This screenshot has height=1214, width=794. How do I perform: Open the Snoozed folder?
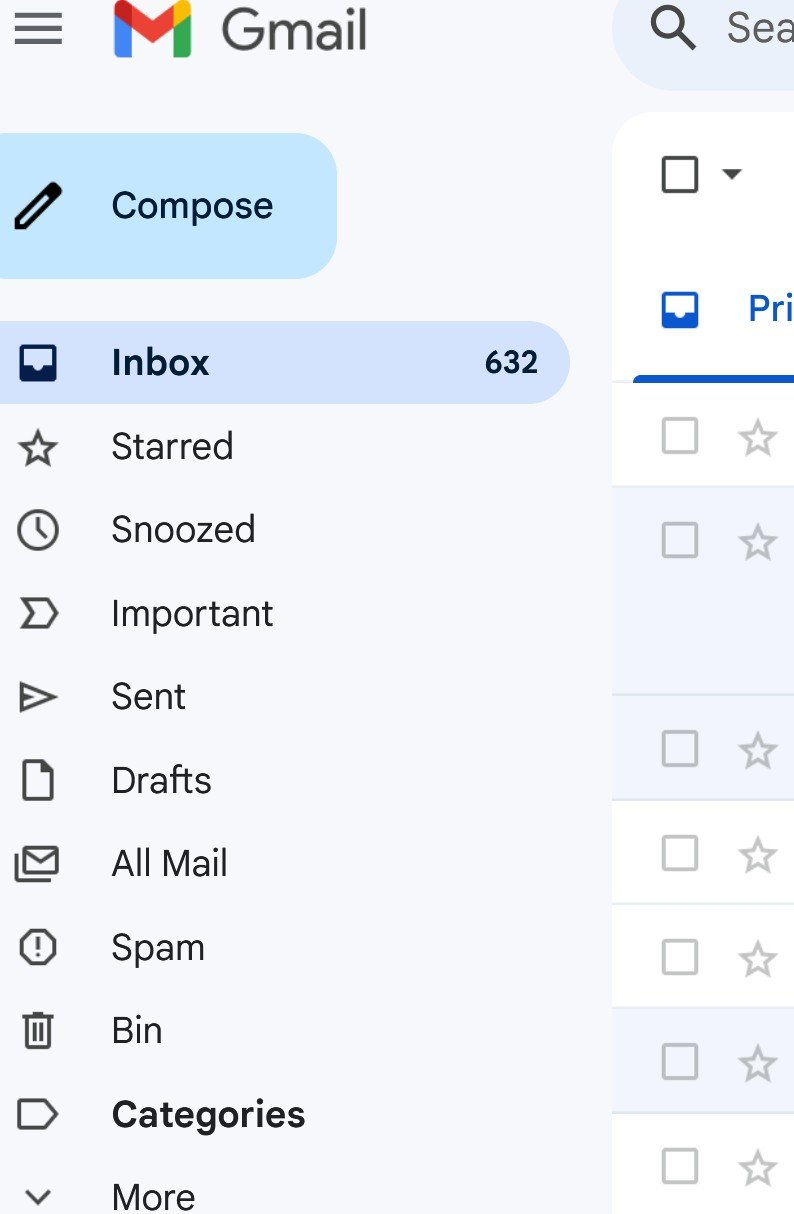tap(182, 529)
